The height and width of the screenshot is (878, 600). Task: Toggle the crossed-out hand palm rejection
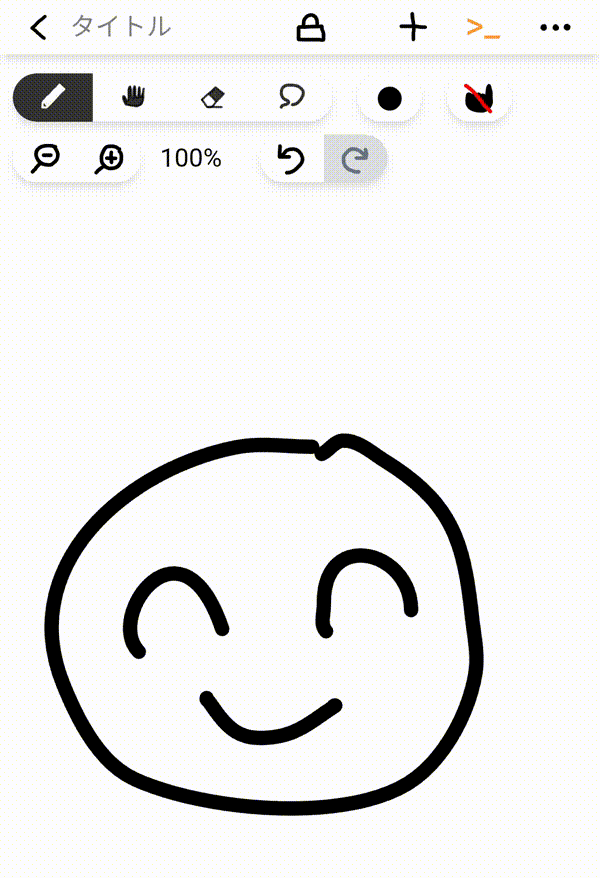pos(480,98)
